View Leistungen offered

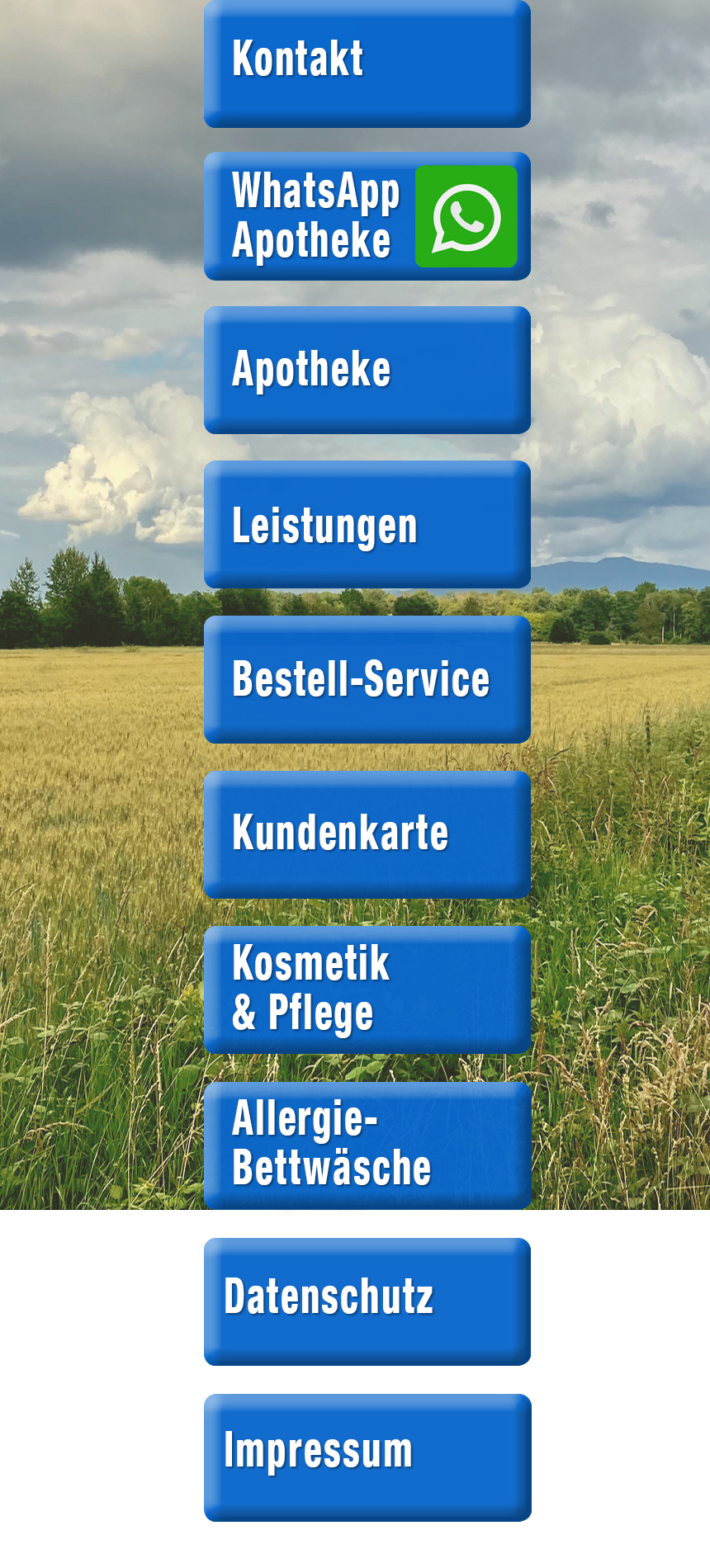[367, 525]
